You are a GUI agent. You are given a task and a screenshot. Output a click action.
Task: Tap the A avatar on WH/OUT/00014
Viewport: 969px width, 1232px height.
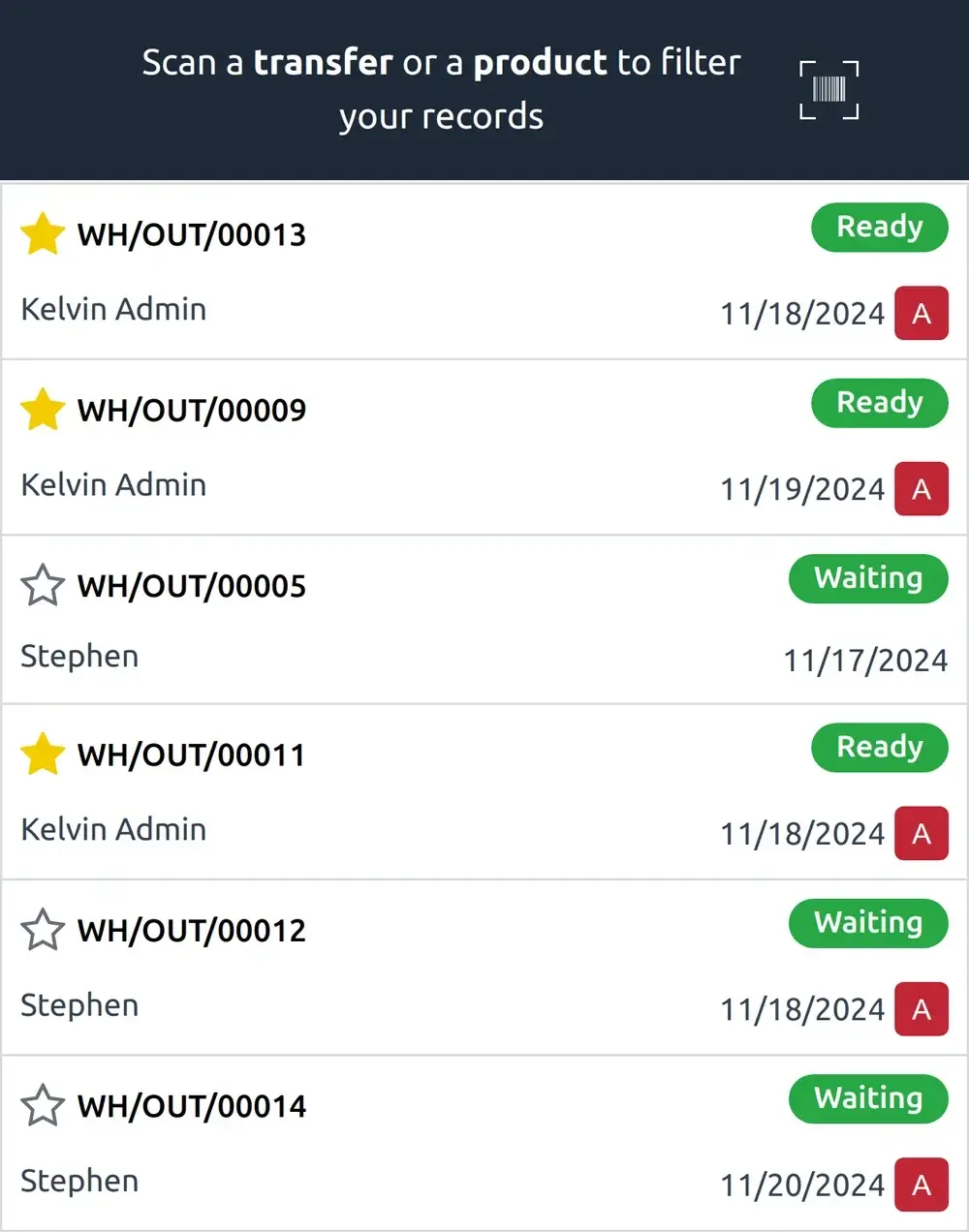click(921, 1185)
